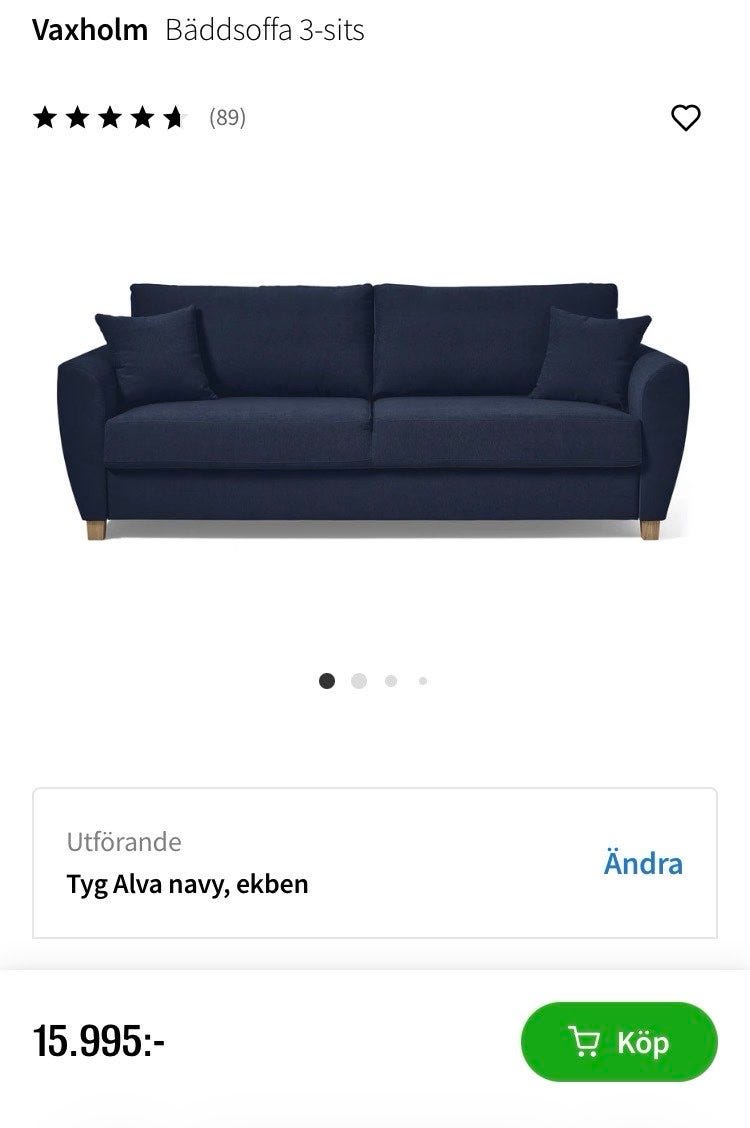Select the fourth carousel dot
Screen dimensions: 750x1128
(x=422, y=680)
